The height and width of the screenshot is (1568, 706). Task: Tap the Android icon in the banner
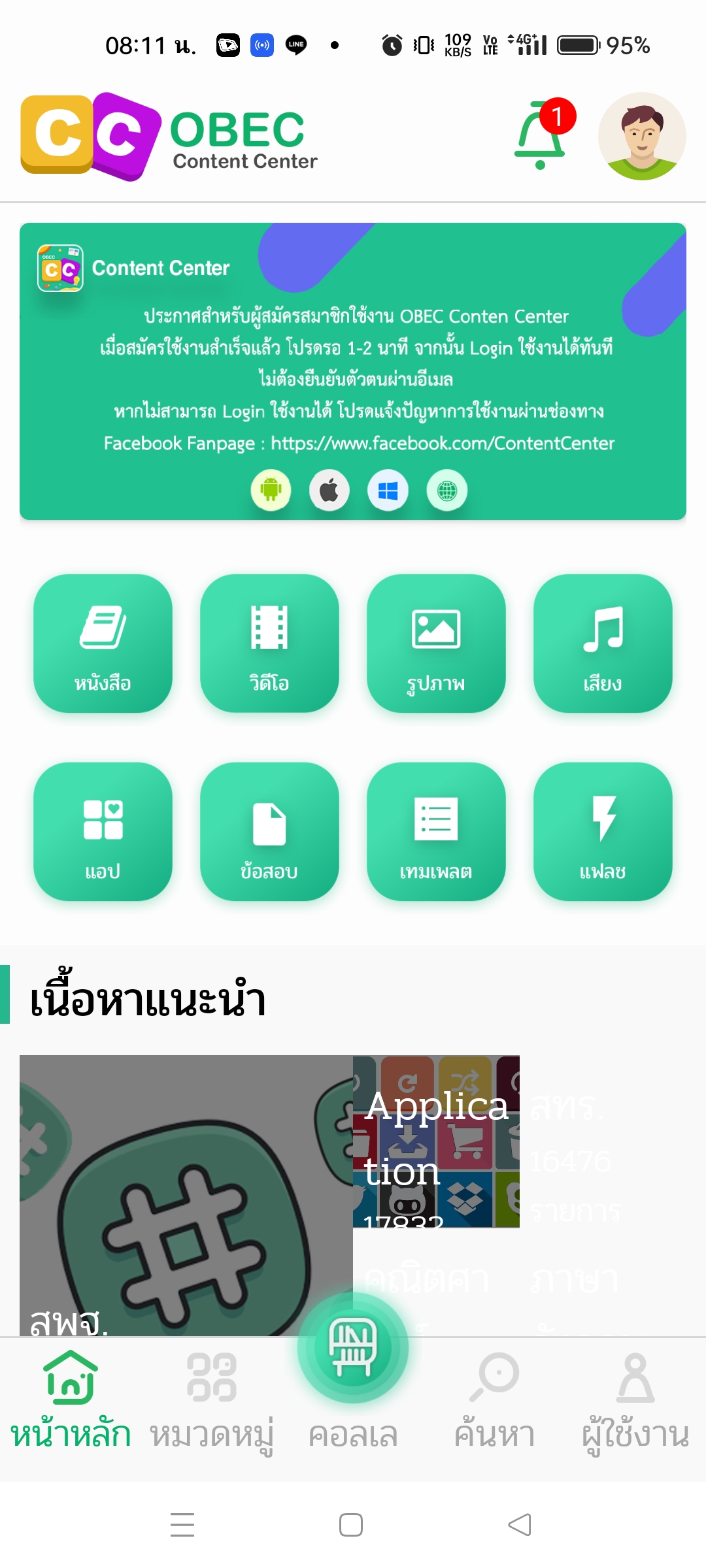[x=271, y=490]
